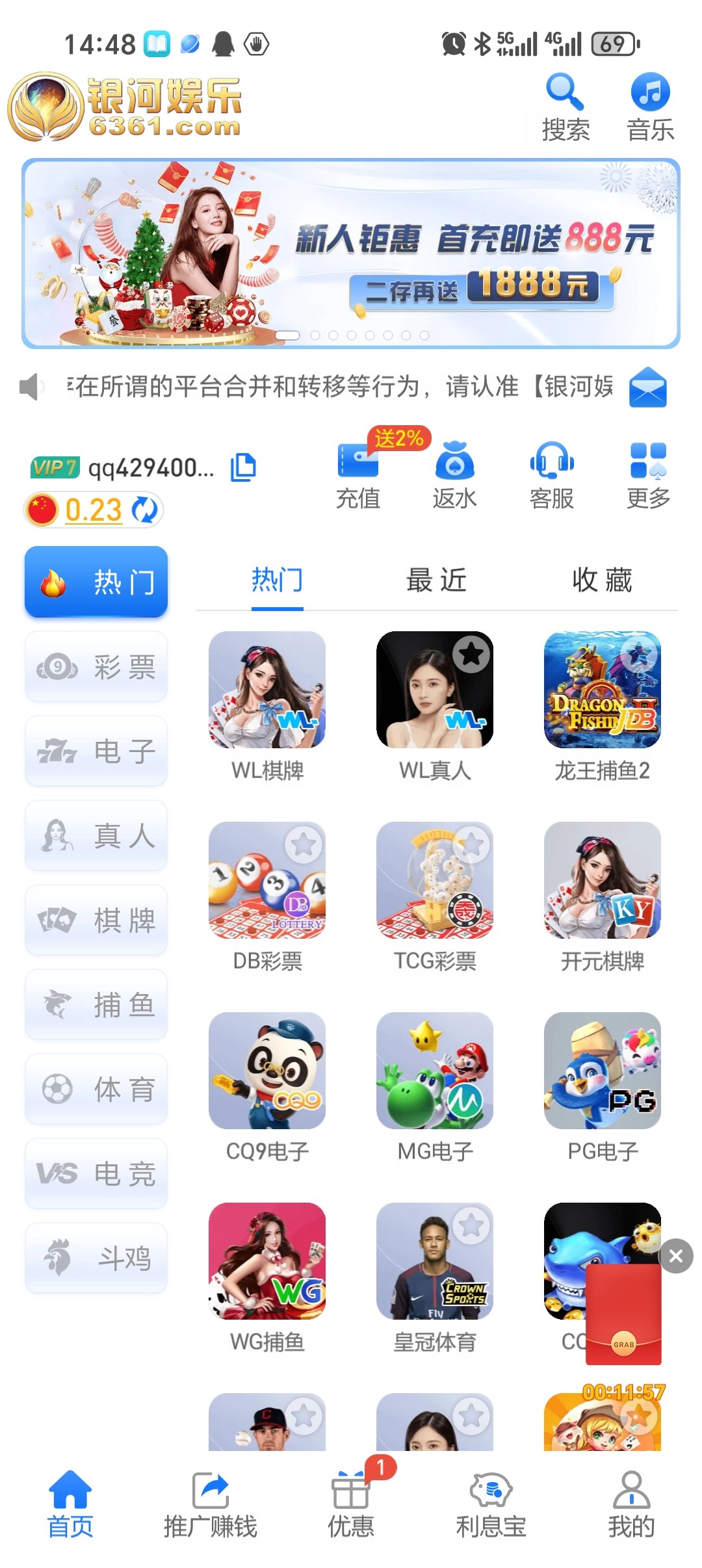The height and width of the screenshot is (1568, 702).
Task: Select the 彩票 lottery category
Action: coord(96,667)
